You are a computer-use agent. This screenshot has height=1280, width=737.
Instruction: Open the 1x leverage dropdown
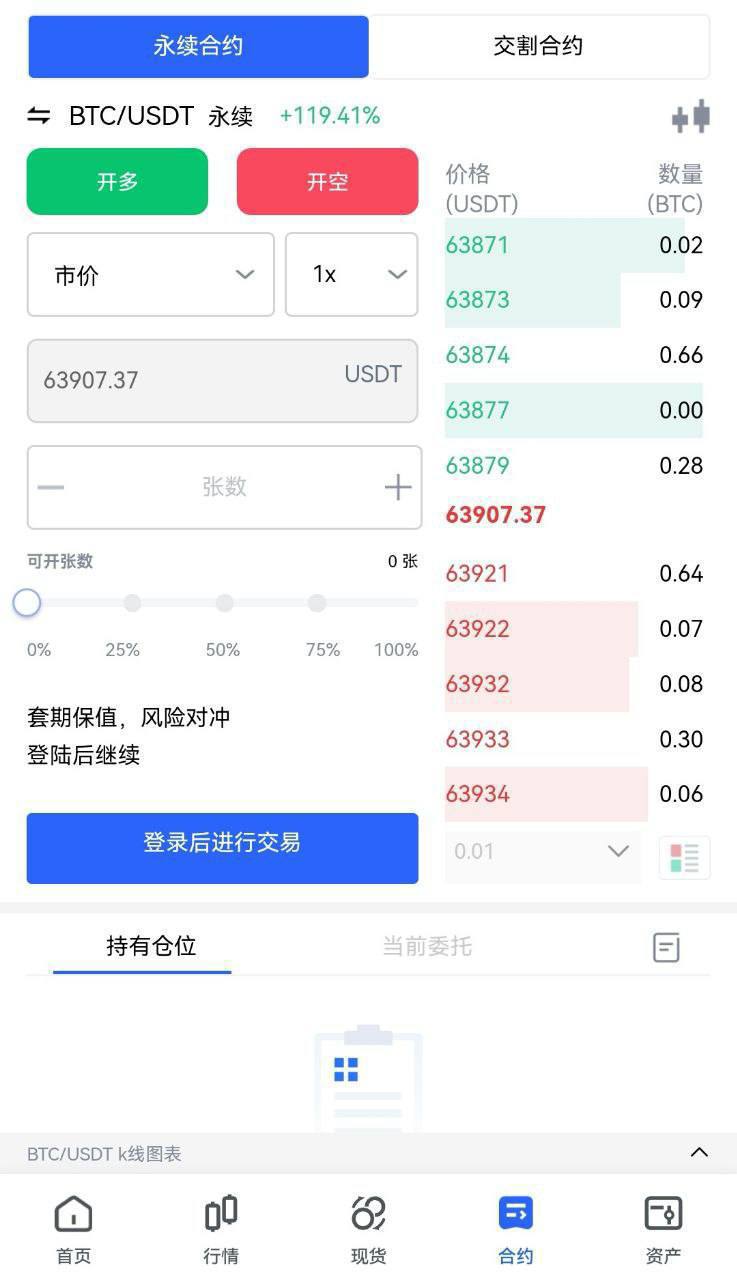tap(351, 275)
